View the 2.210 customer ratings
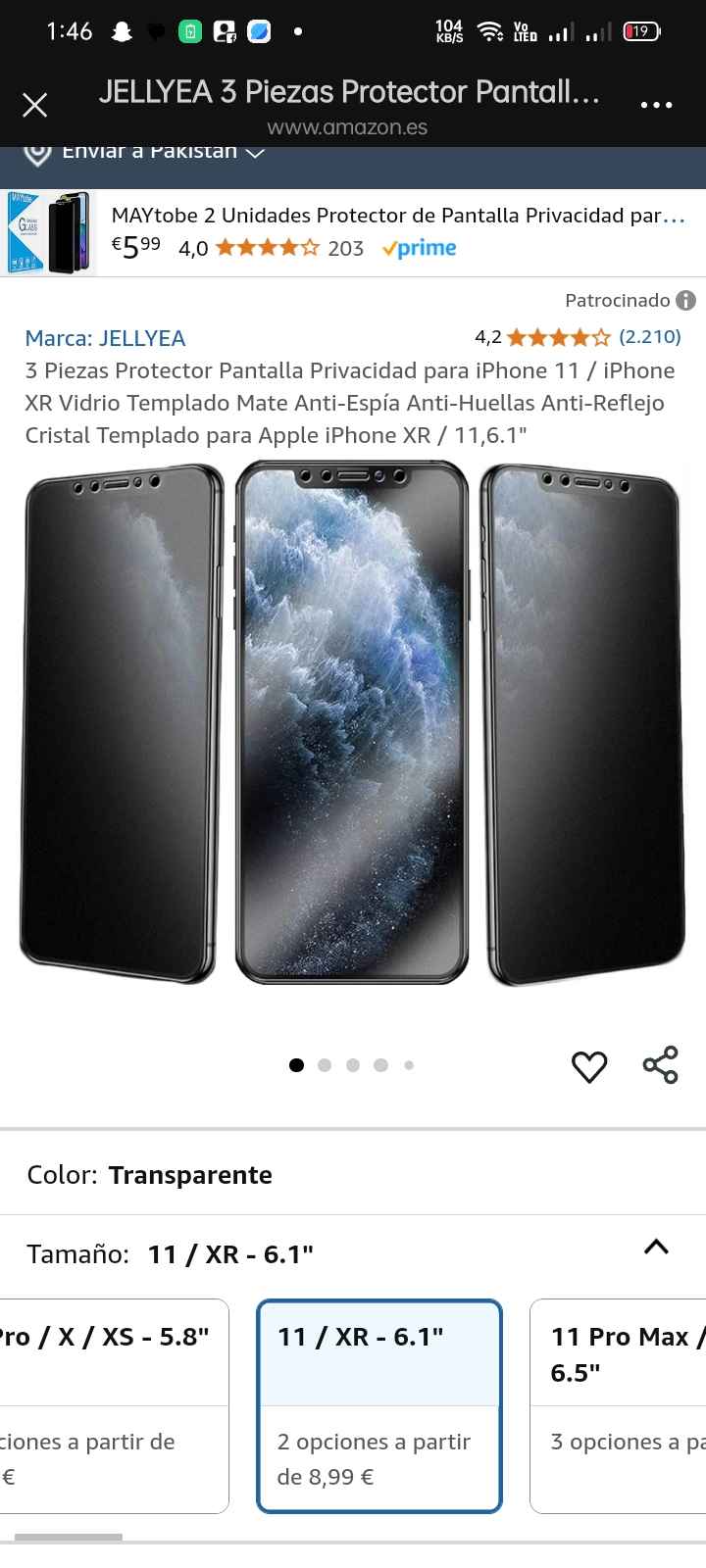706x1568 pixels. tap(649, 337)
